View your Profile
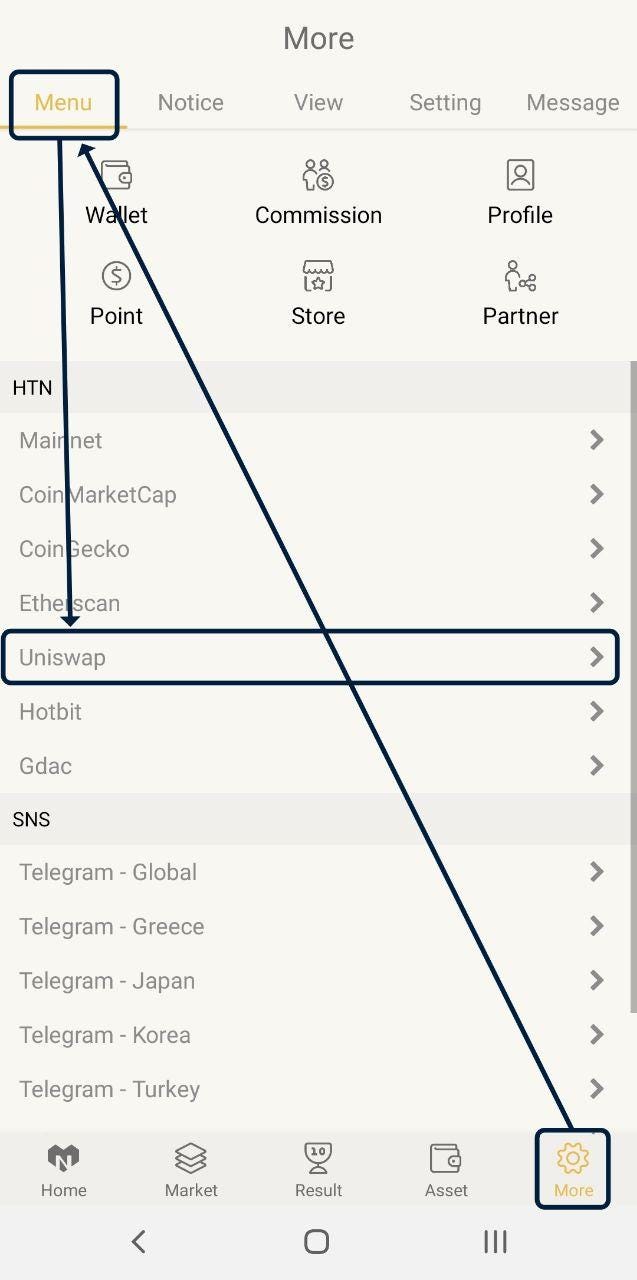This screenshot has height=1280, width=637. (520, 193)
